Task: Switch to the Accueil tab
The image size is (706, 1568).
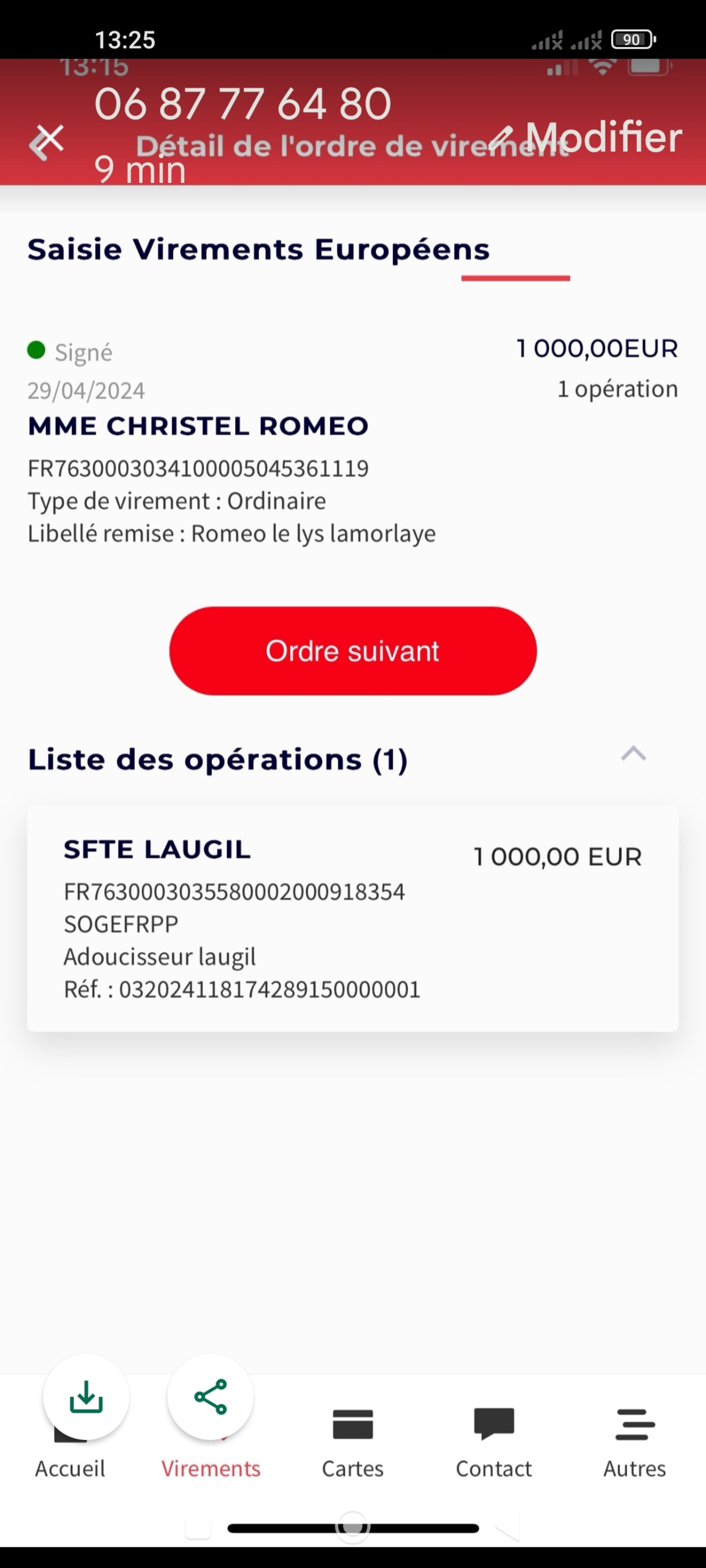Action: 70,1468
